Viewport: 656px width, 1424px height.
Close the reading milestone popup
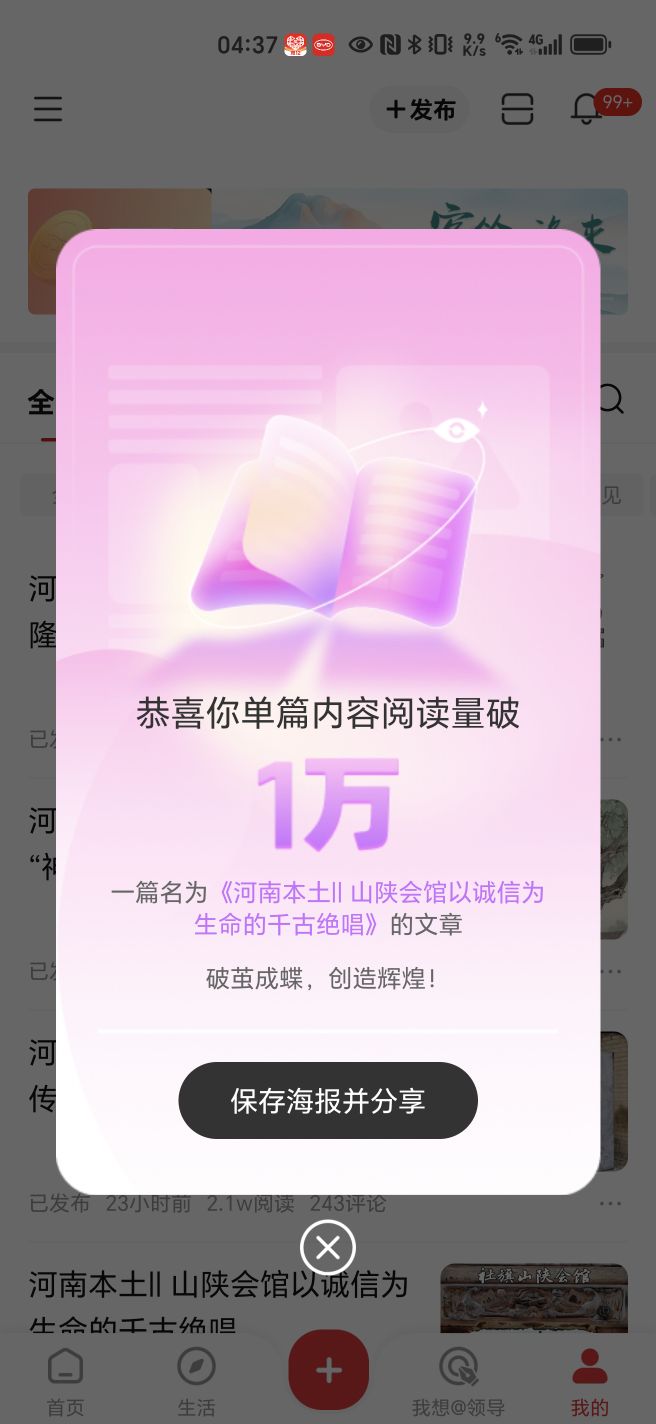(x=328, y=1247)
